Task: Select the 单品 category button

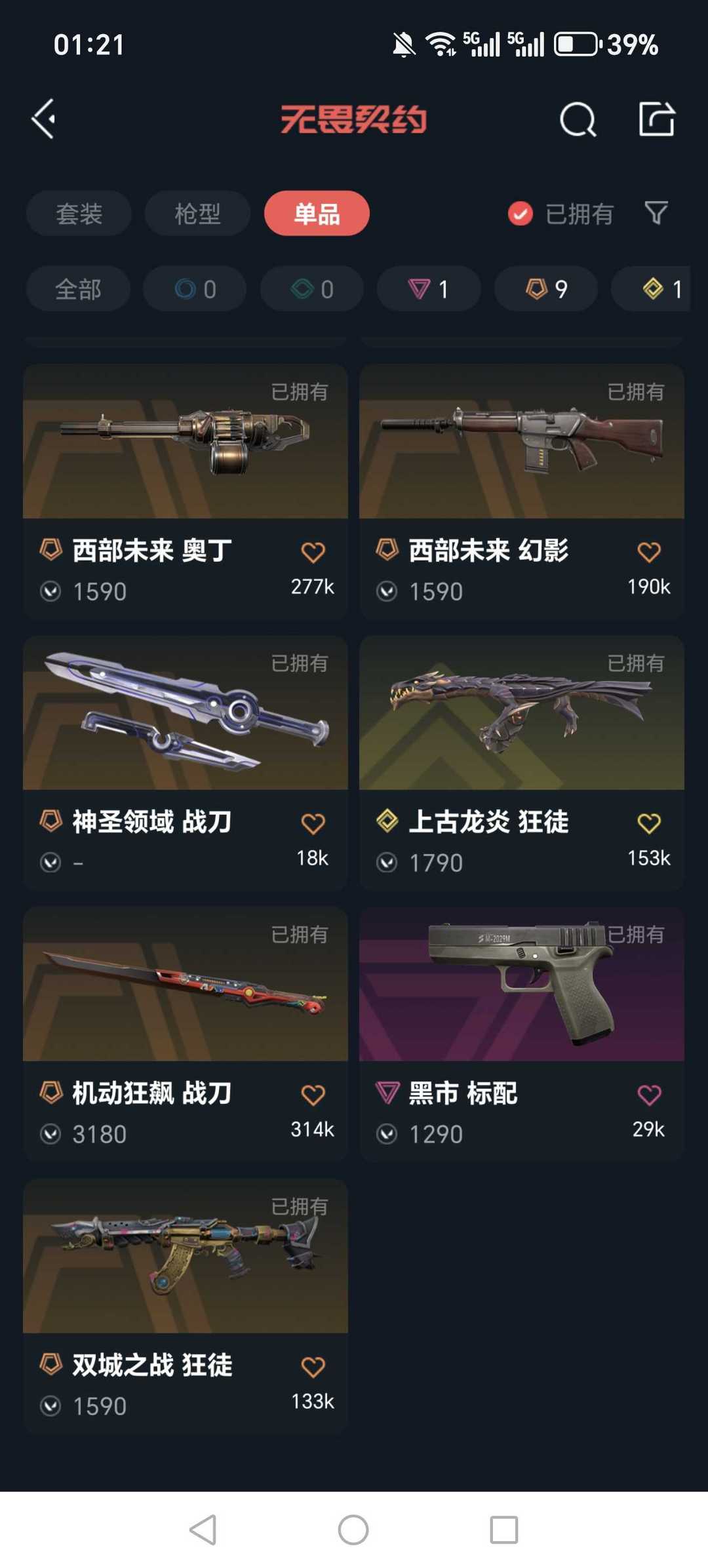Action: [317, 213]
